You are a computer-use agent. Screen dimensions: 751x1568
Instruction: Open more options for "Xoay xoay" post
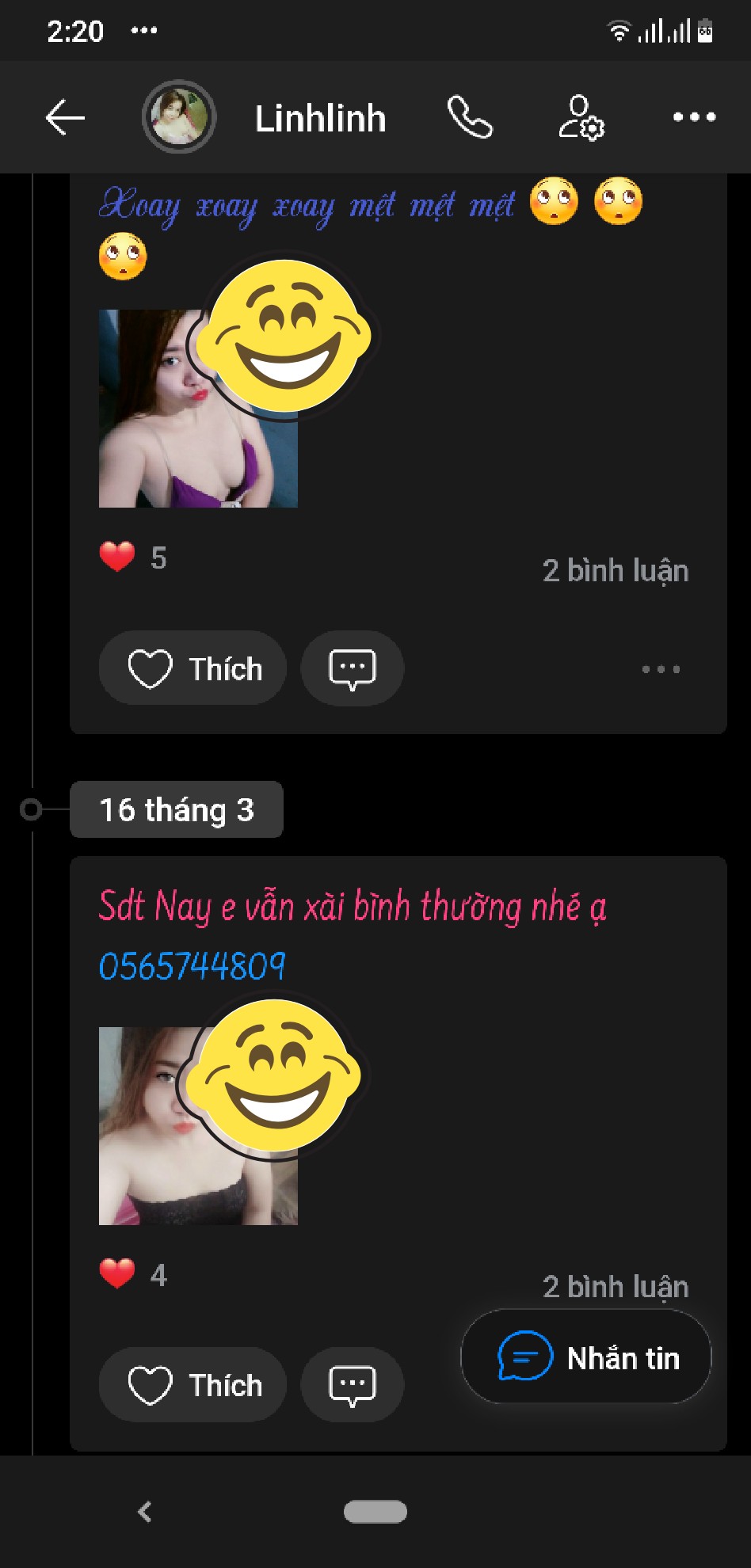pos(661,669)
